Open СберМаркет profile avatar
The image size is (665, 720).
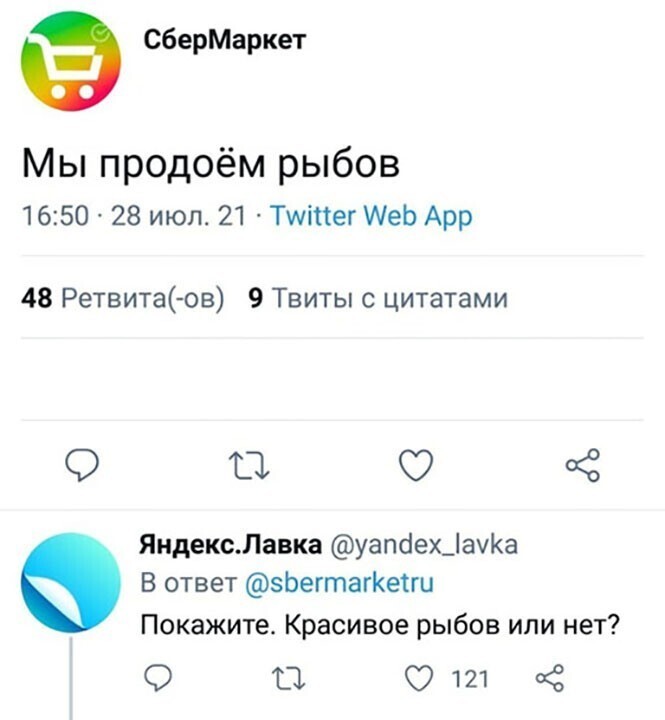[x=70, y=62]
